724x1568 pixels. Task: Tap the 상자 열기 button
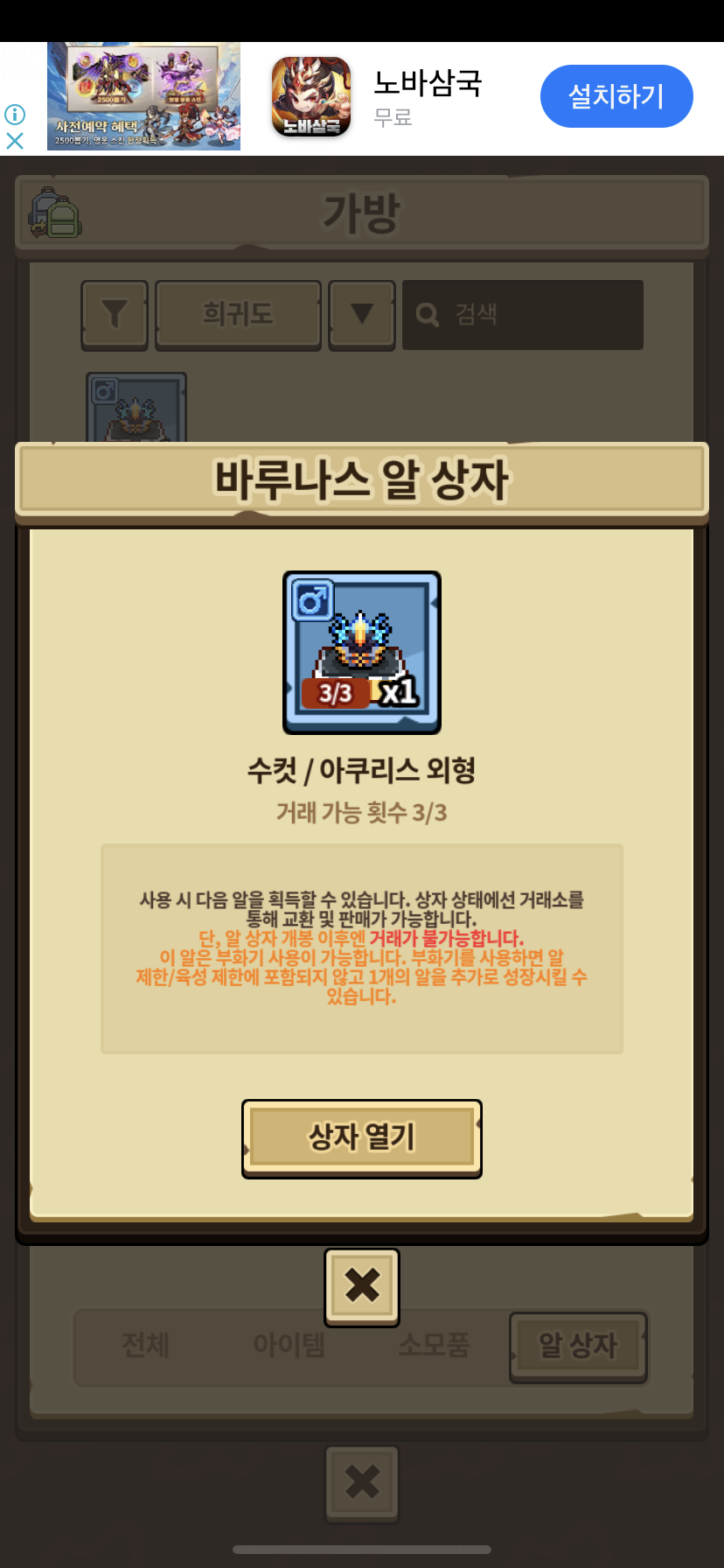click(x=361, y=1137)
